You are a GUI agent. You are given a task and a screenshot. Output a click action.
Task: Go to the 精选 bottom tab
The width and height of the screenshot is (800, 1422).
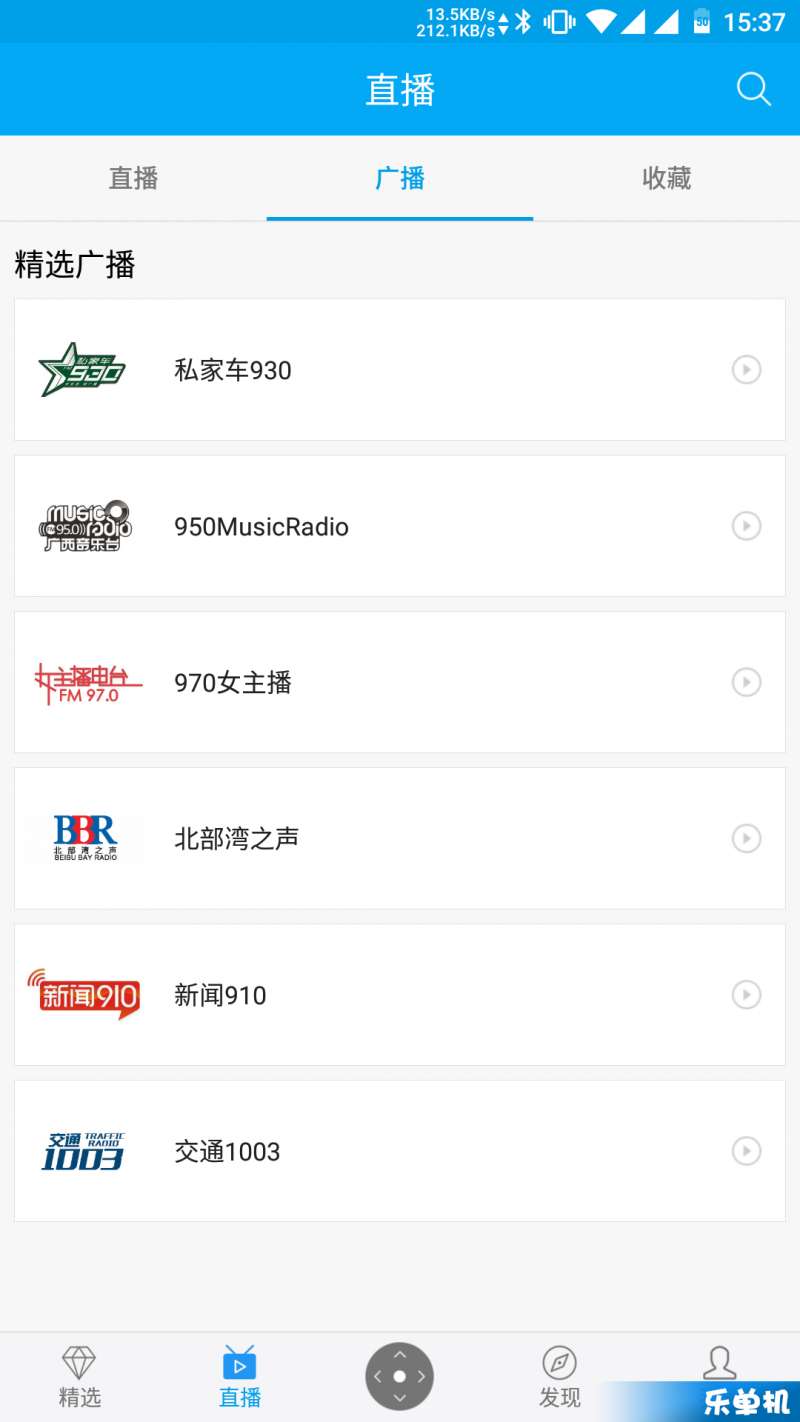coord(80,1377)
